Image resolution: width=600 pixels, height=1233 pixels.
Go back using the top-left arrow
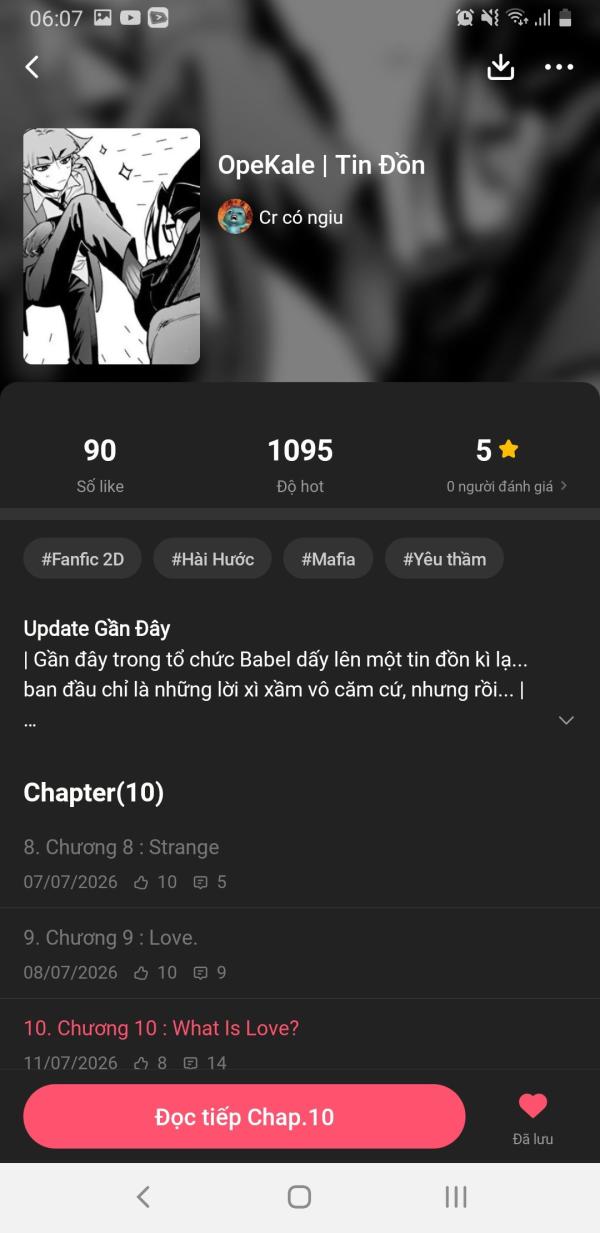[32, 67]
